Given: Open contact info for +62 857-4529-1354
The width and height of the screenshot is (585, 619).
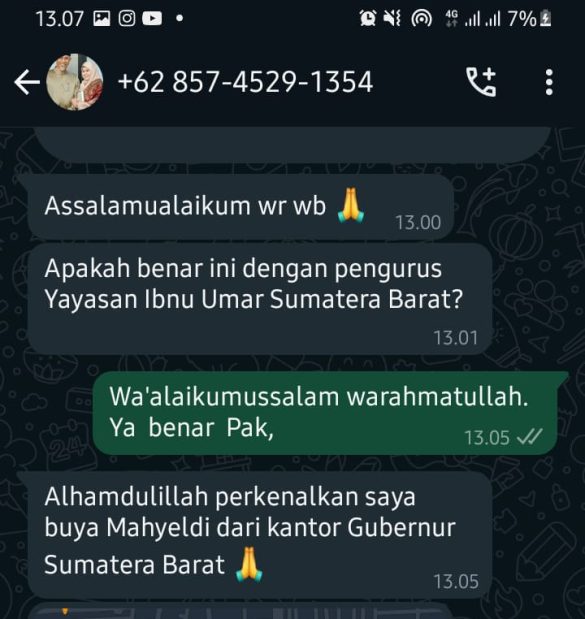Looking at the screenshot, I should 245,82.
